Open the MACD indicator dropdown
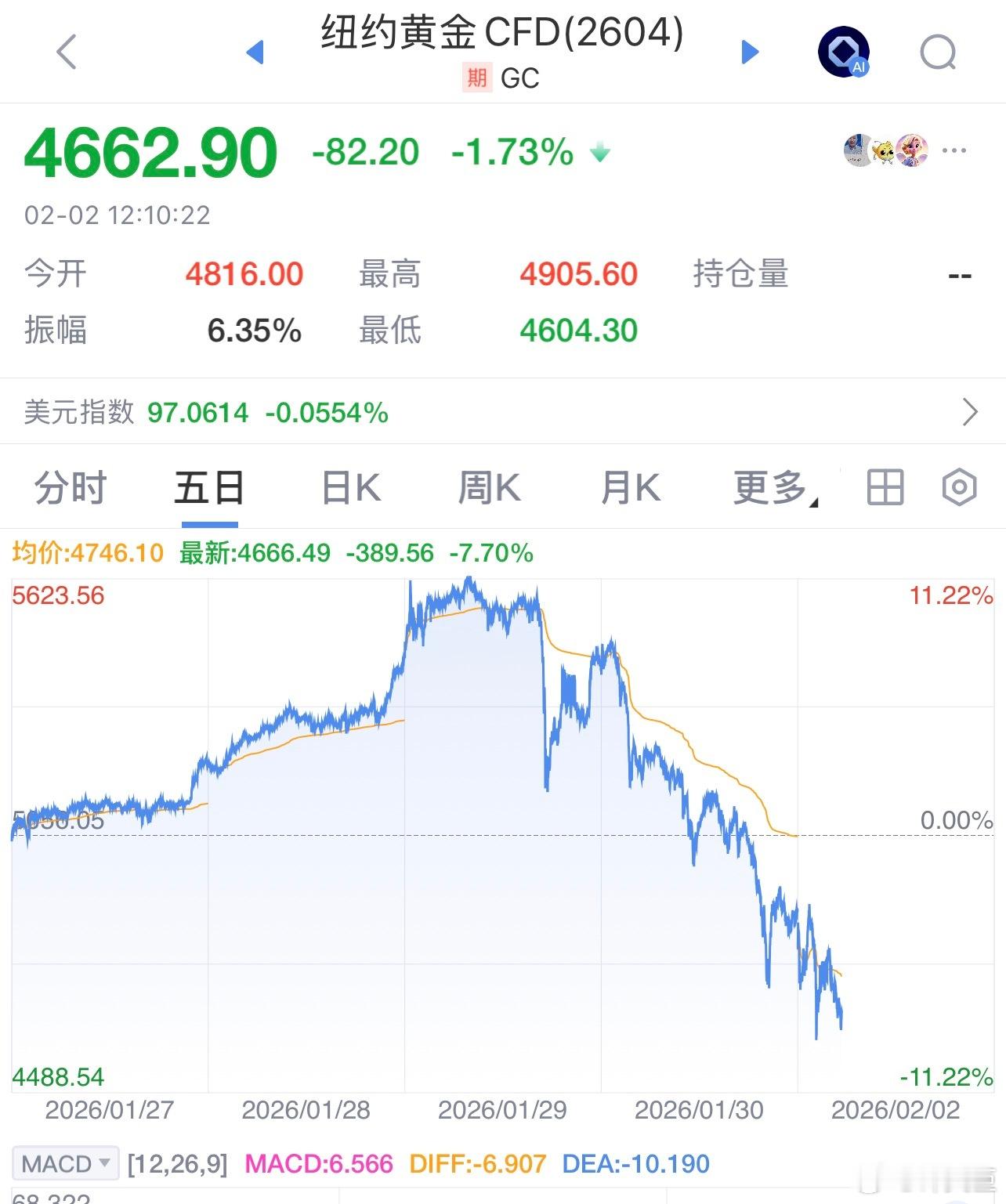The image size is (1006, 1204). pos(65,1164)
